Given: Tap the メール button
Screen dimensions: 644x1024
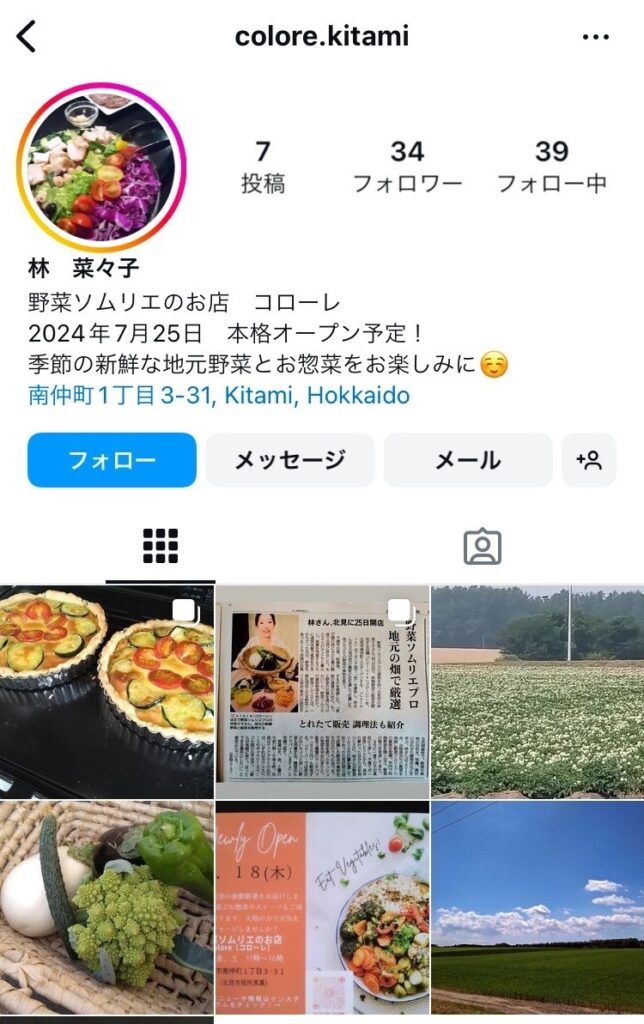Looking at the screenshot, I should [468, 460].
